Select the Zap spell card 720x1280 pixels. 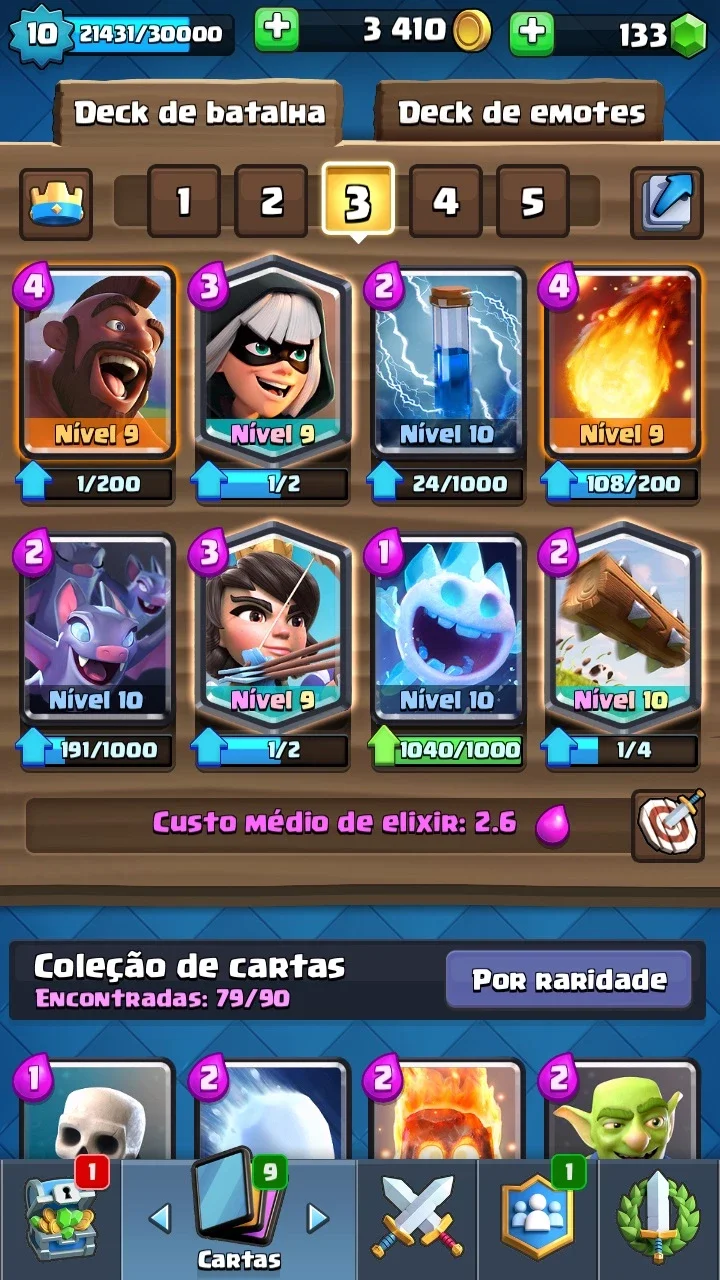pyautogui.click(x=447, y=362)
